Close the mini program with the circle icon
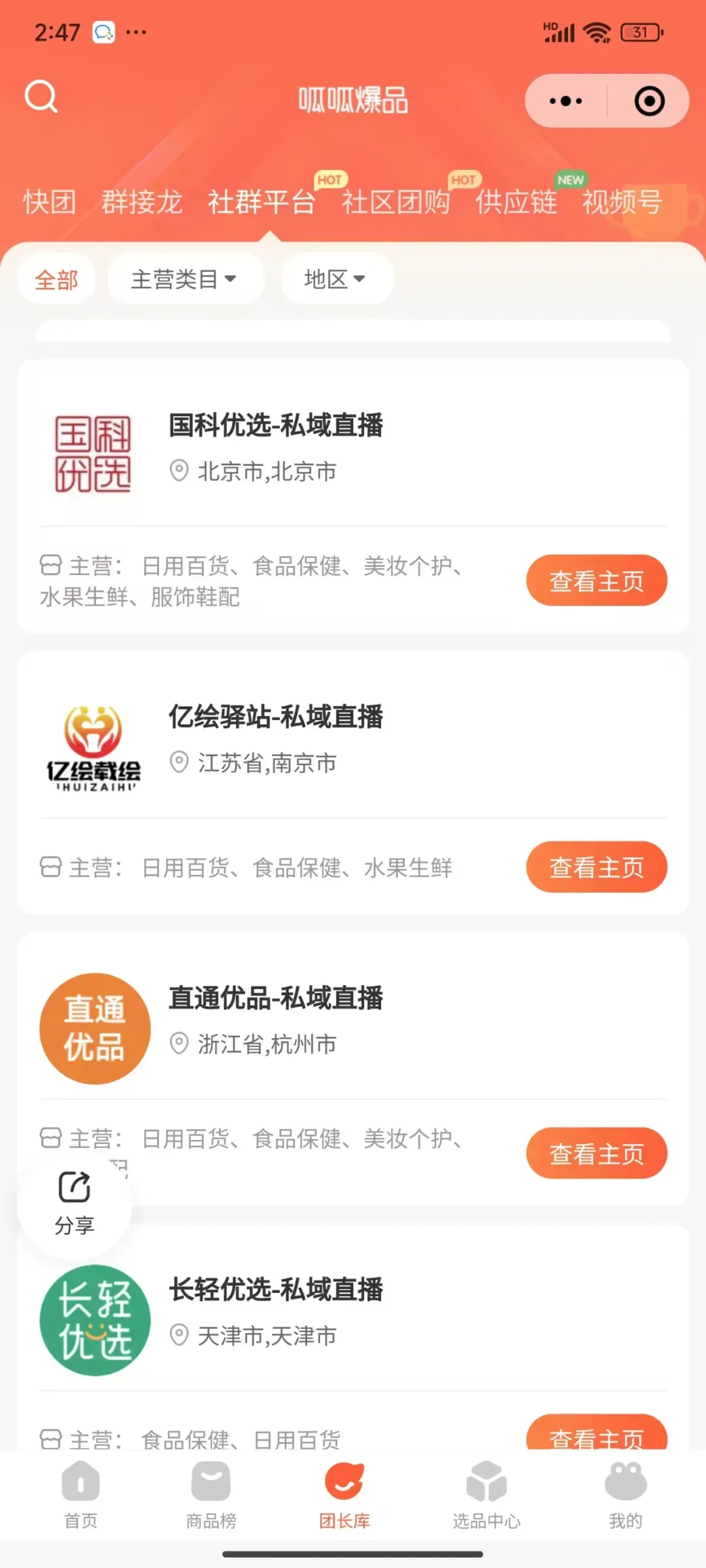Screen dimensions: 706x1568 (x=649, y=101)
